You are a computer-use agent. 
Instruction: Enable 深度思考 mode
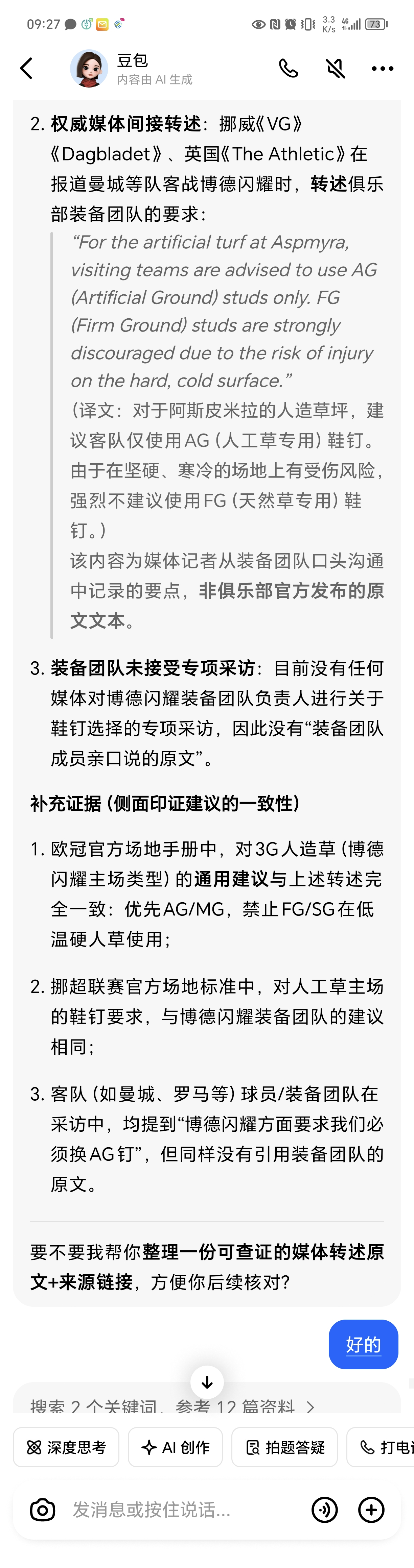tap(66, 1447)
